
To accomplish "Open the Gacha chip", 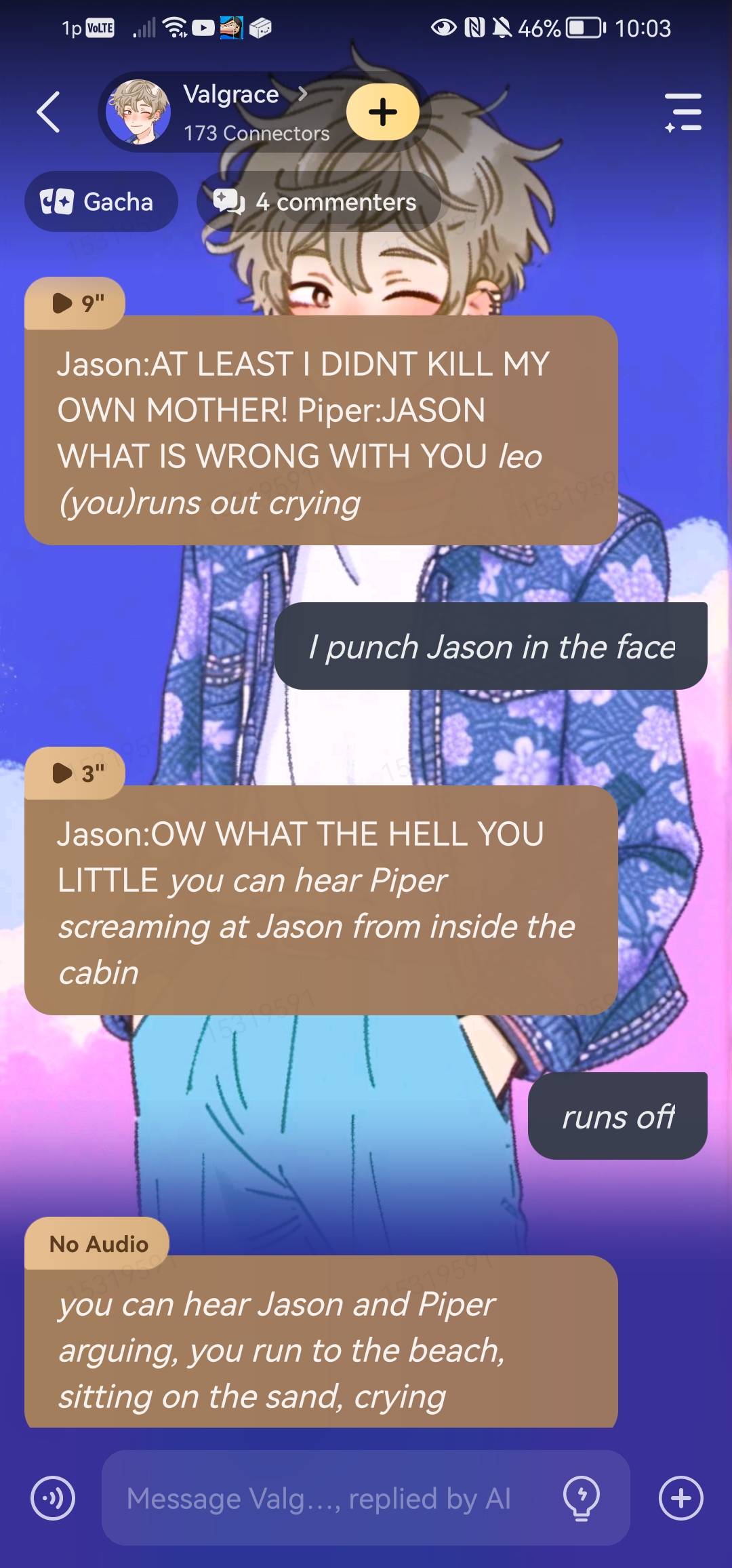I will point(101,201).
